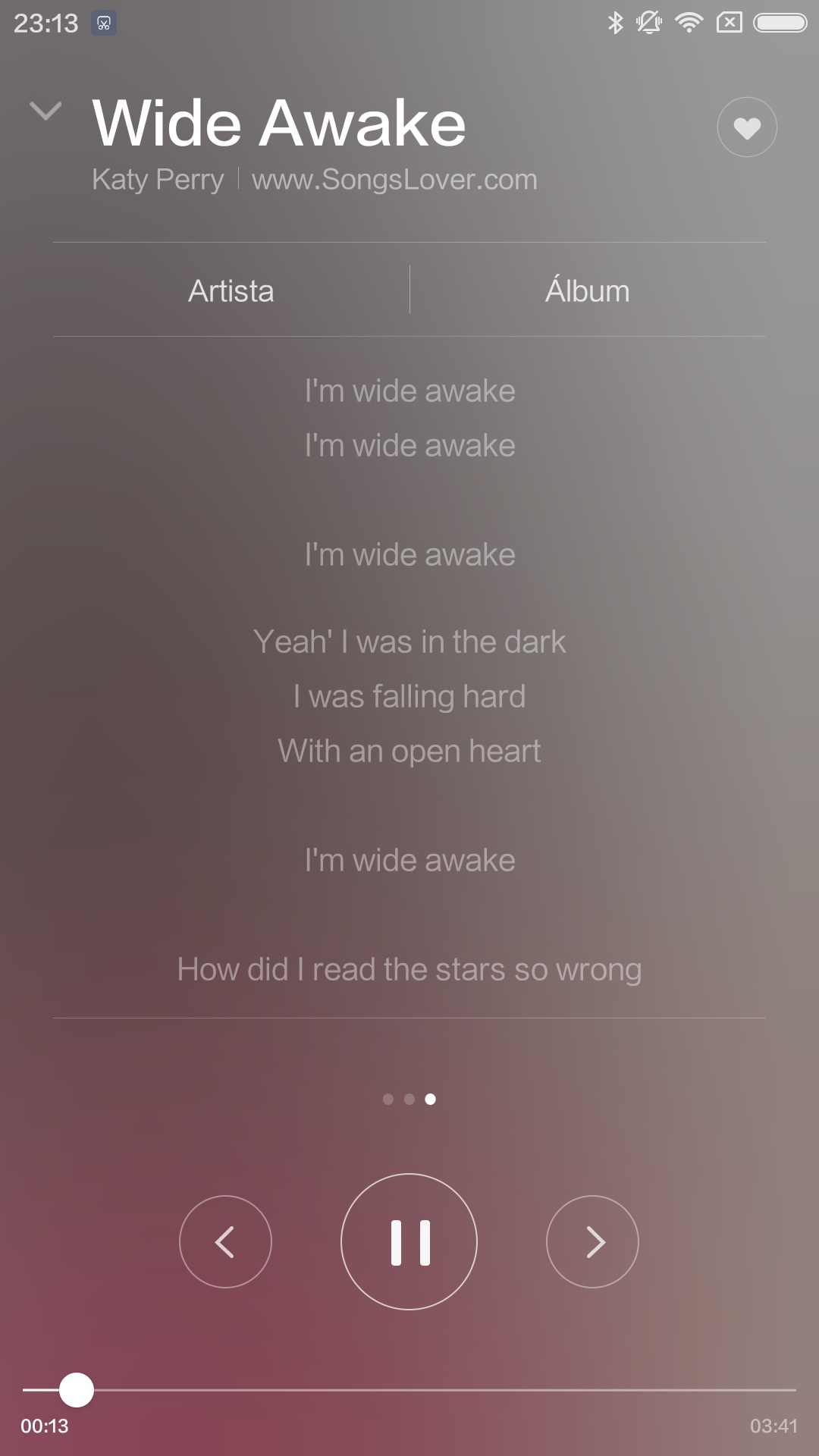Screen dimensions: 819x1456
Task: Open the Álbum section
Action: coord(587,290)
